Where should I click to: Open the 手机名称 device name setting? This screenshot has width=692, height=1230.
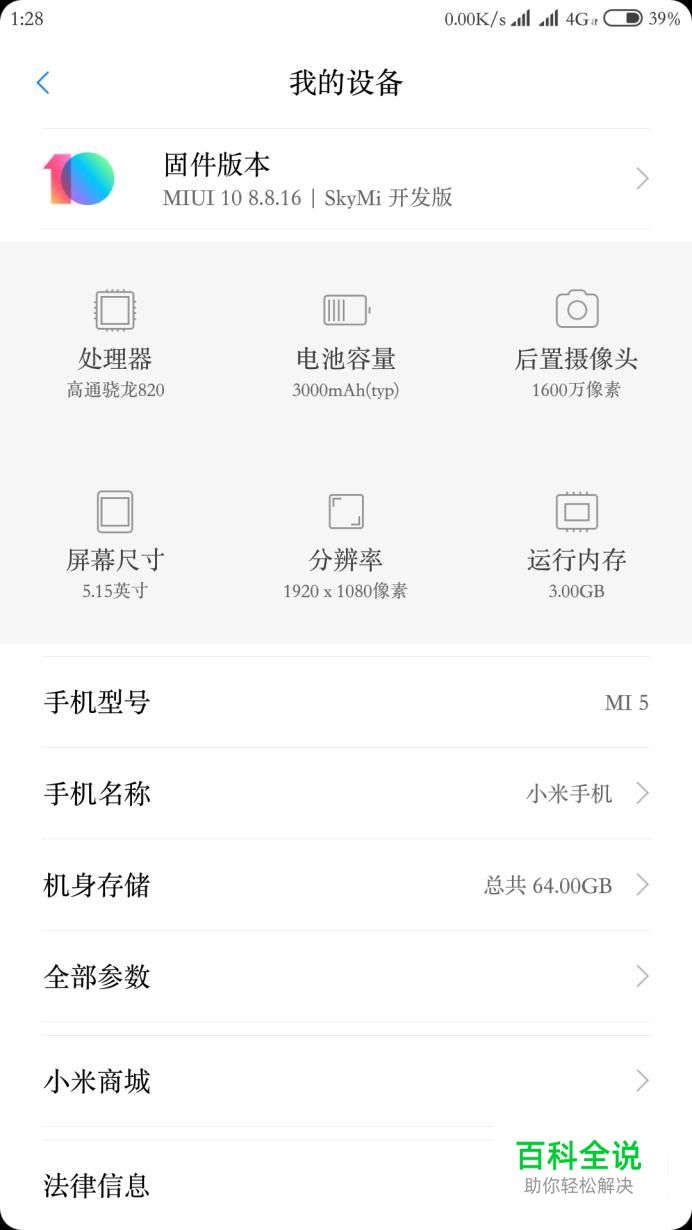coord(346,793)
